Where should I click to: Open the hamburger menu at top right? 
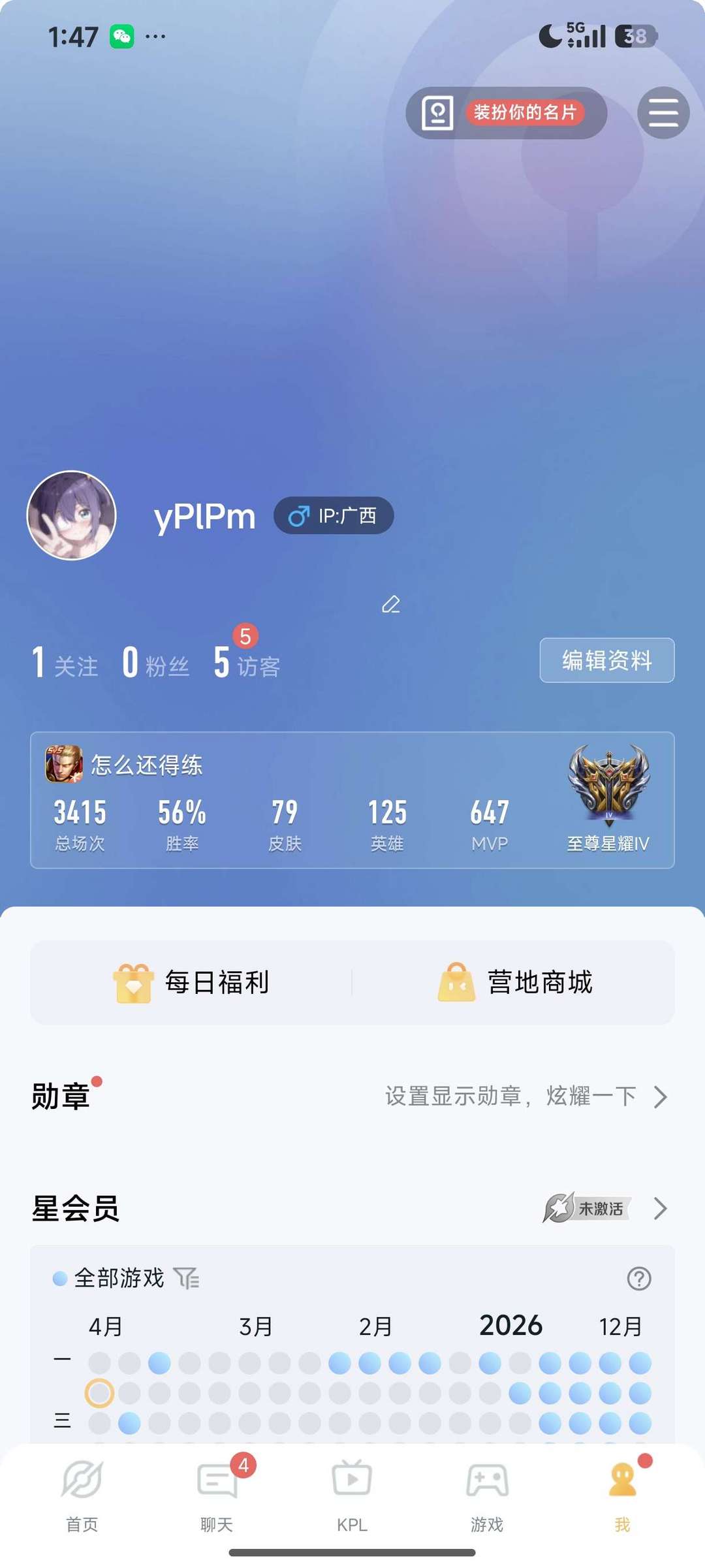coord(663,112)
